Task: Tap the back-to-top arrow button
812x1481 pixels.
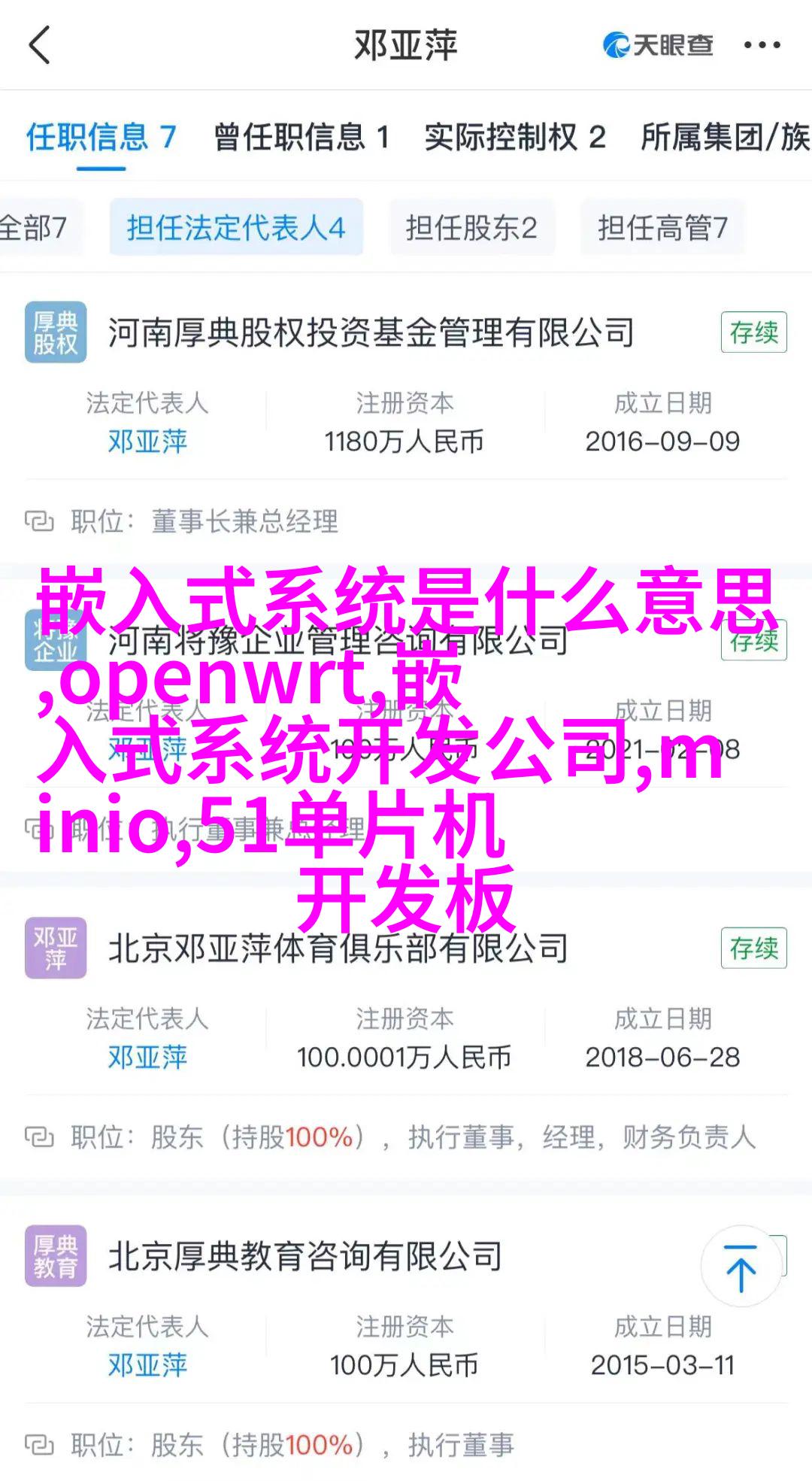Action: point(741,1267)
